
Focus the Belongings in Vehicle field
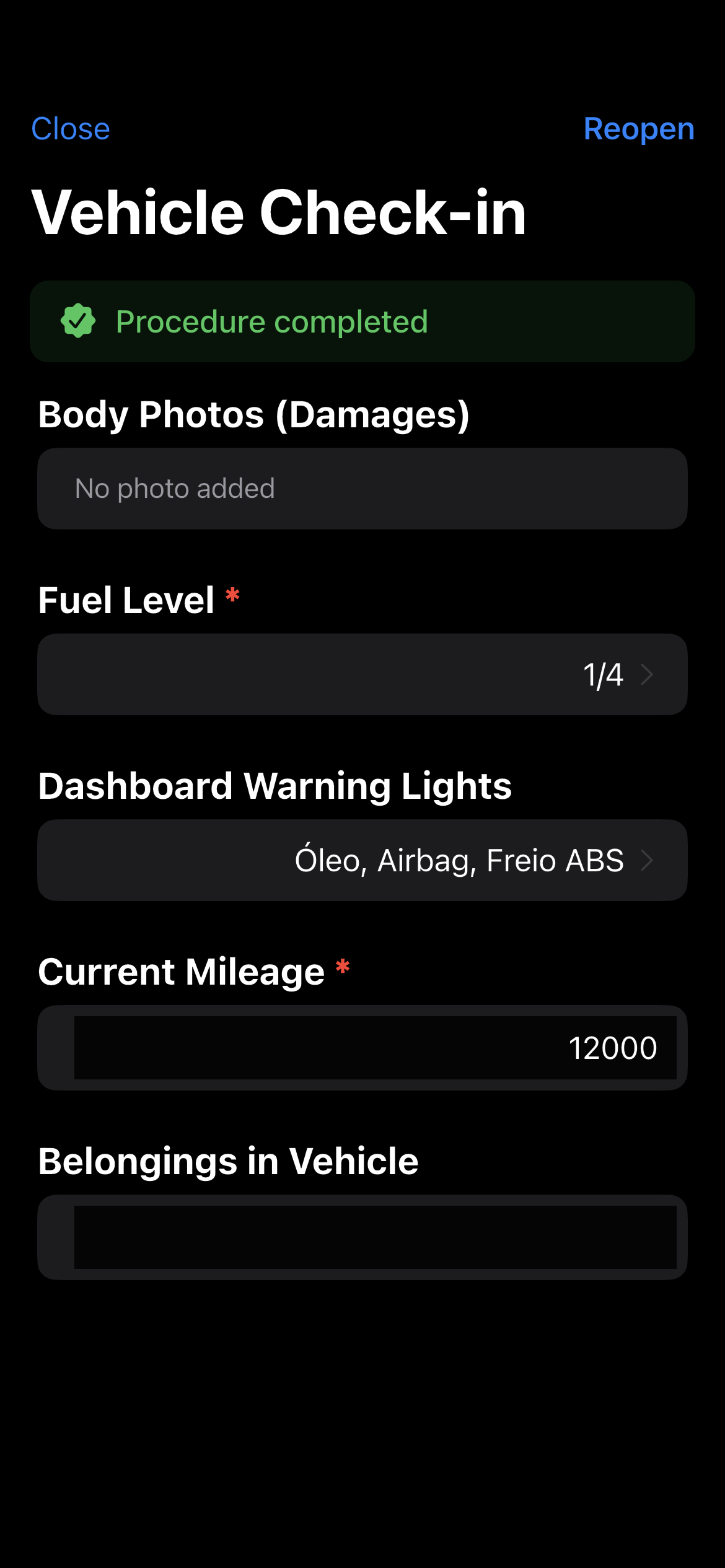(x=374, y=1237)
